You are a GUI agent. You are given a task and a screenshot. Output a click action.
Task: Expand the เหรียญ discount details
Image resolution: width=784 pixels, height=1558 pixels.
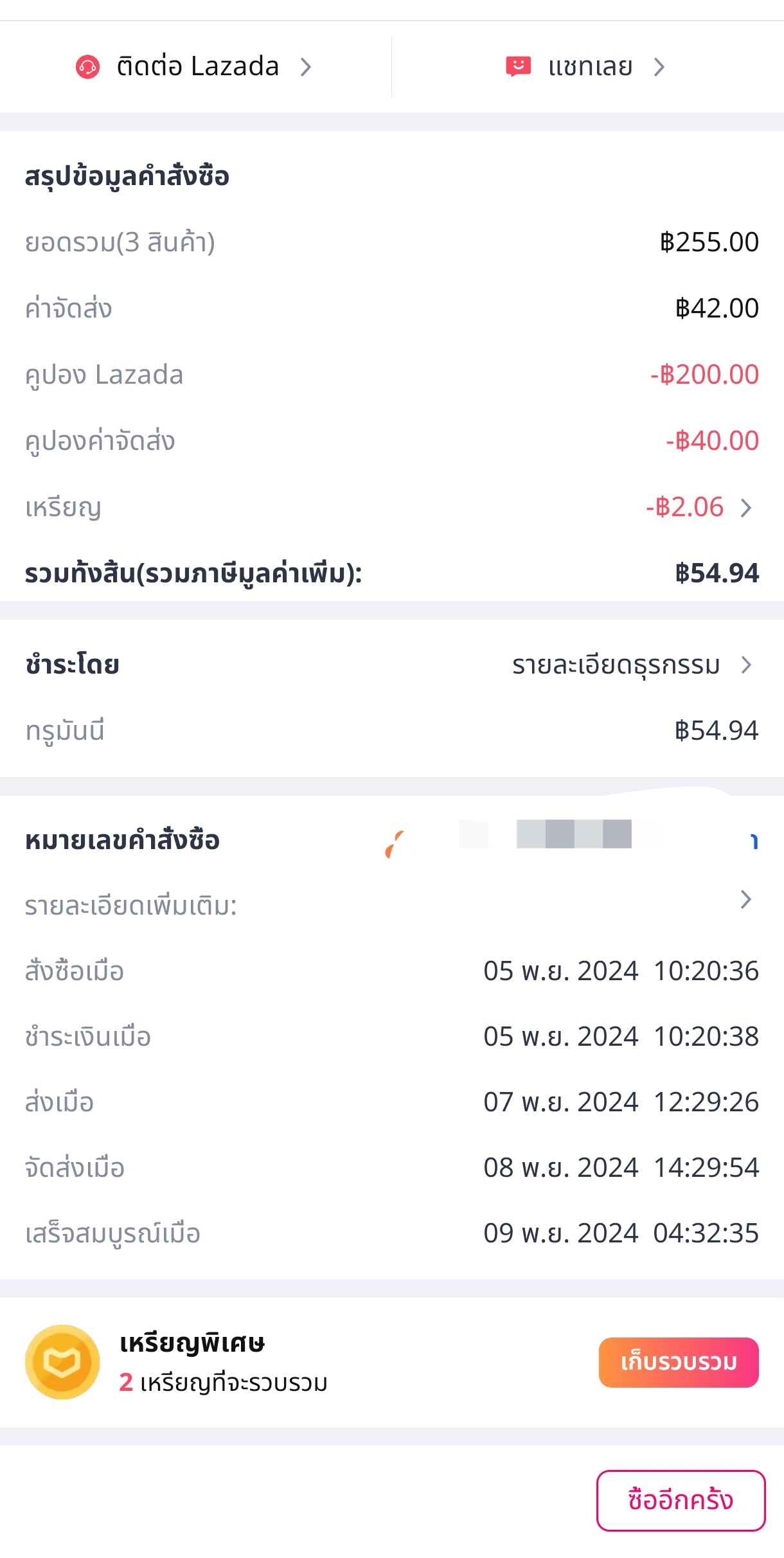(x=702, y=507)
